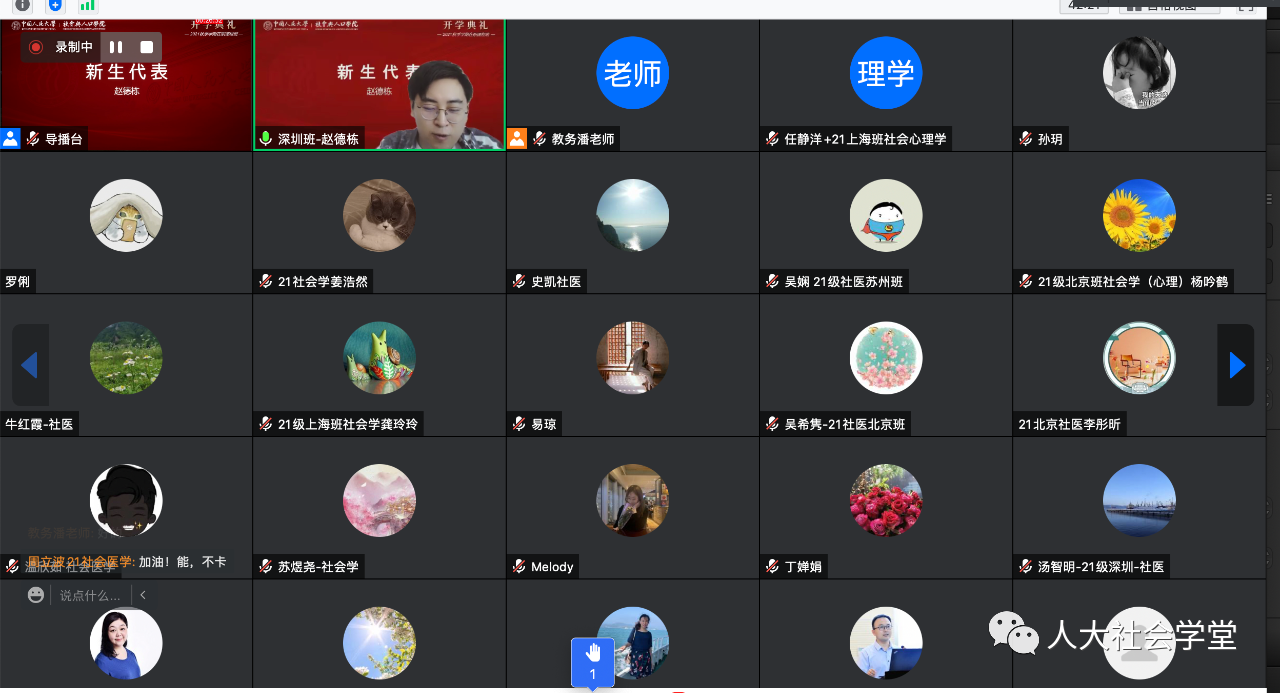The height and width of the screenshot is (693, 1280).
Task: Select the 孙玥 participant tile
Action: pyautogui.click(x=1139, y=85)
